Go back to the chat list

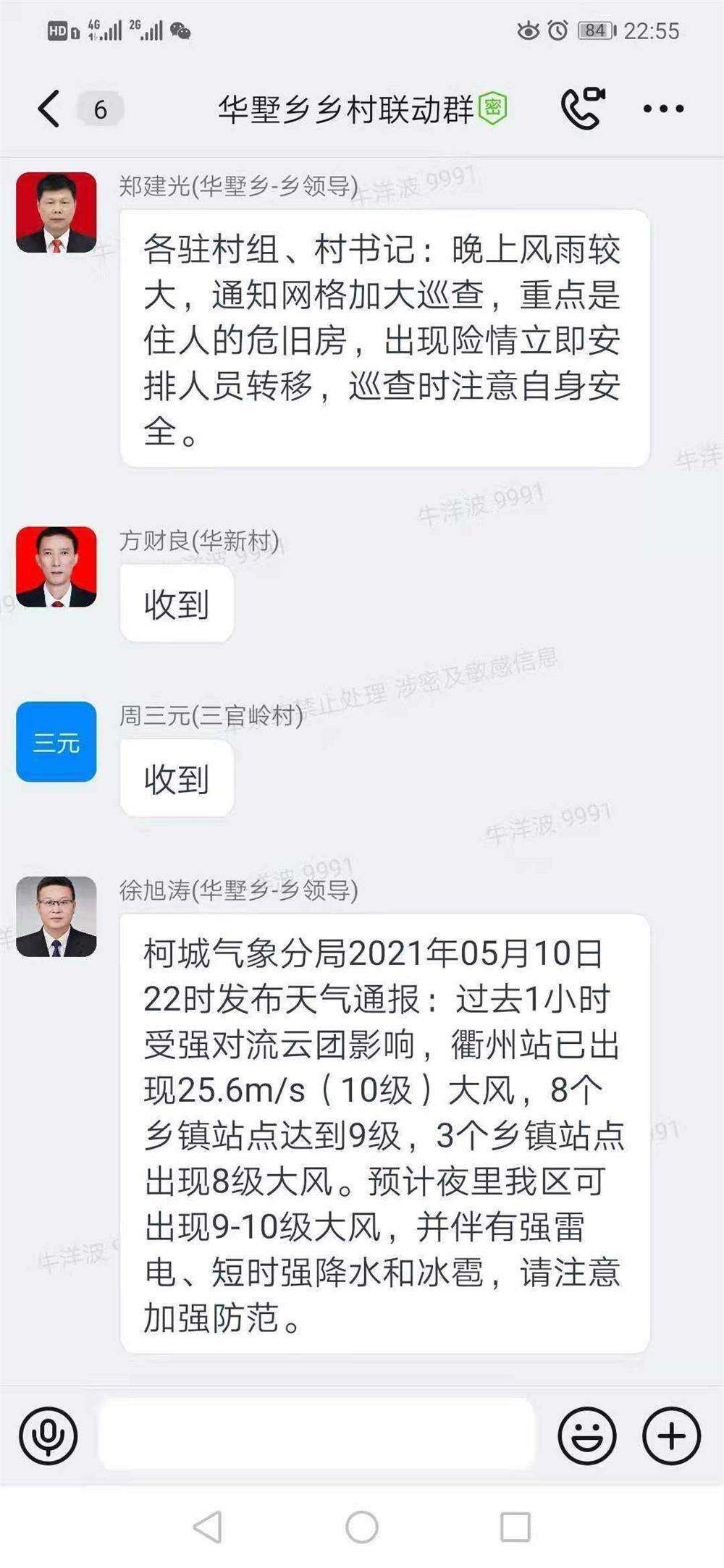(49, 109)
